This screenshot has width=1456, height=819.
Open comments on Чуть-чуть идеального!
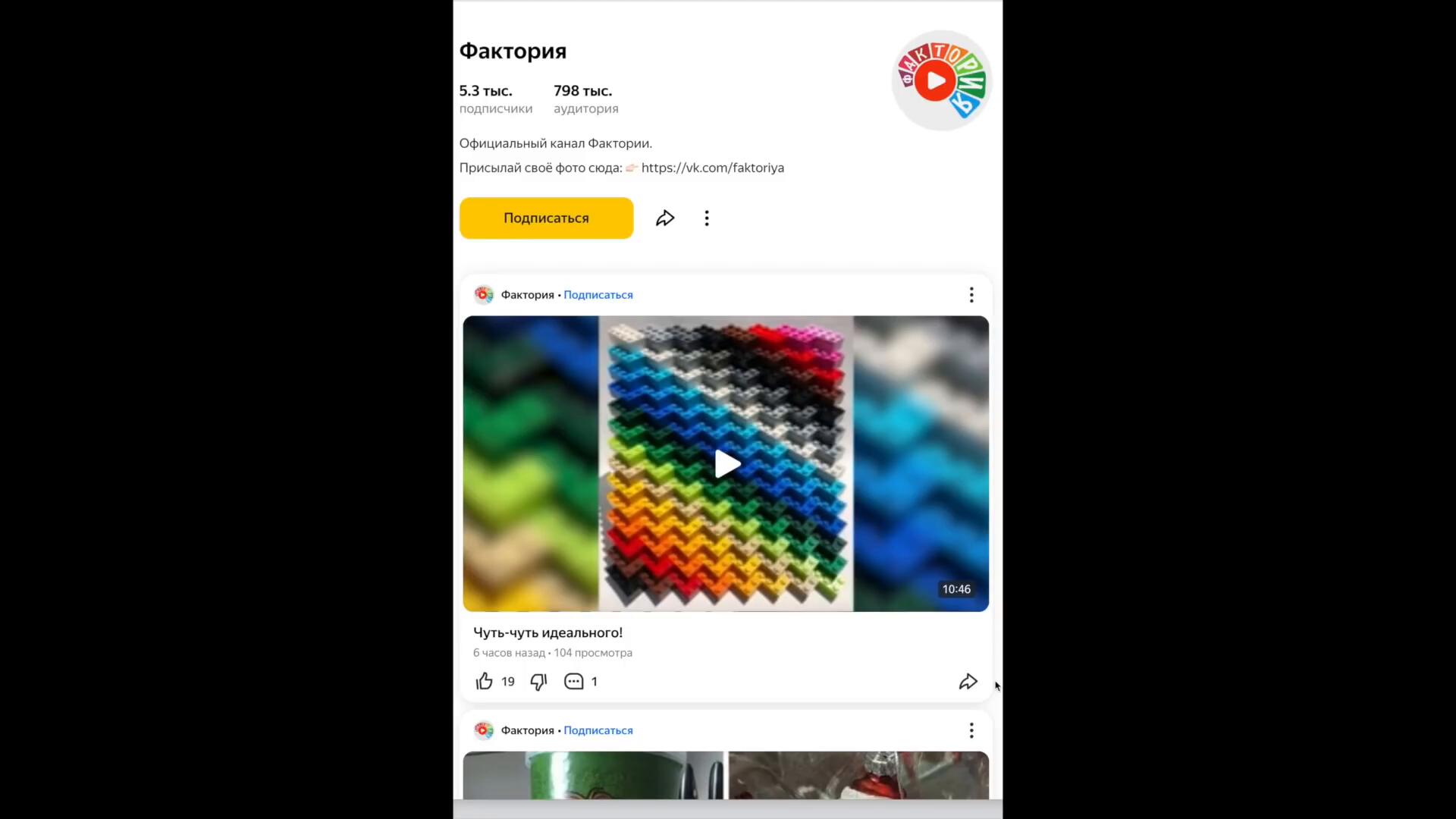coord(574,681)
